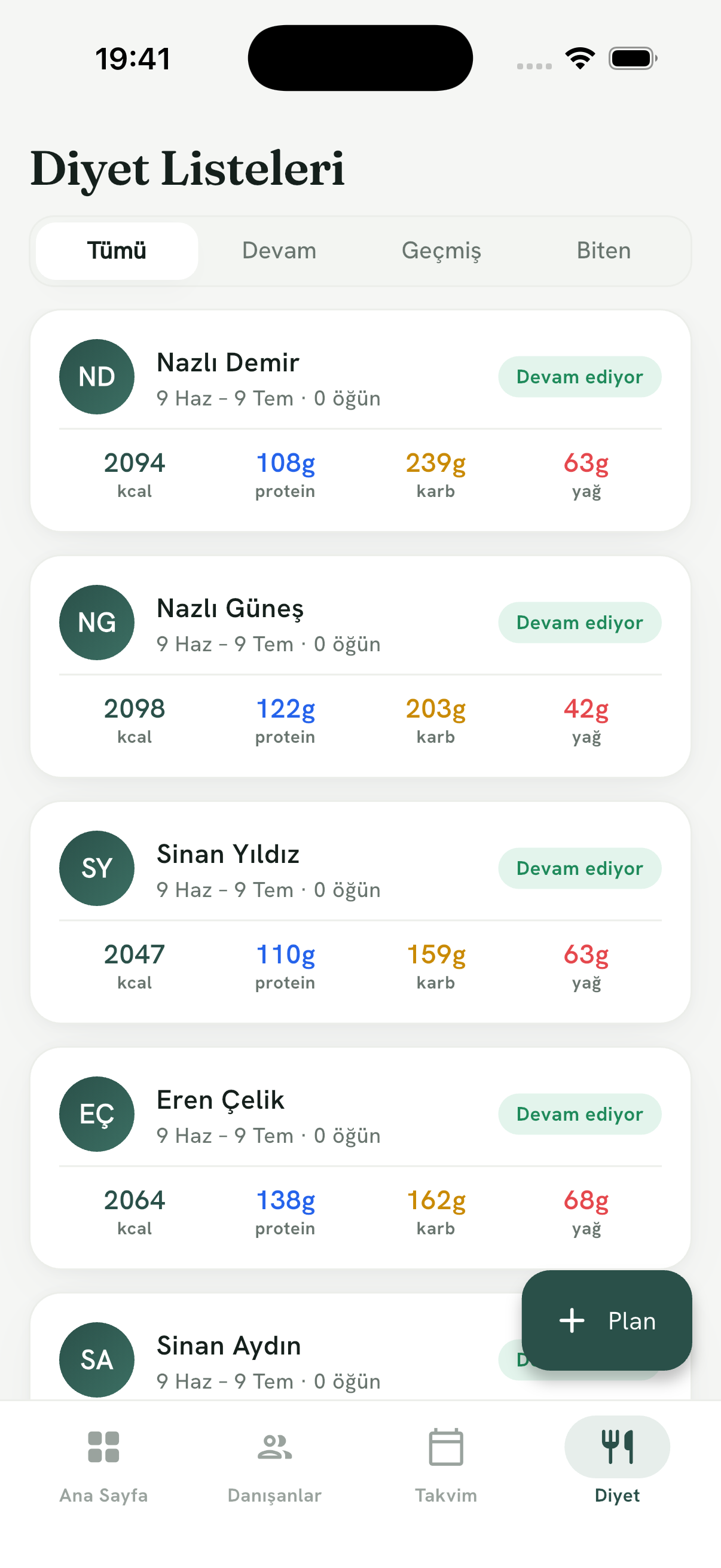This screenshot has width=721, height=1568.
Task: Select the Tümü filter tab
Action: tap(117, 251)
